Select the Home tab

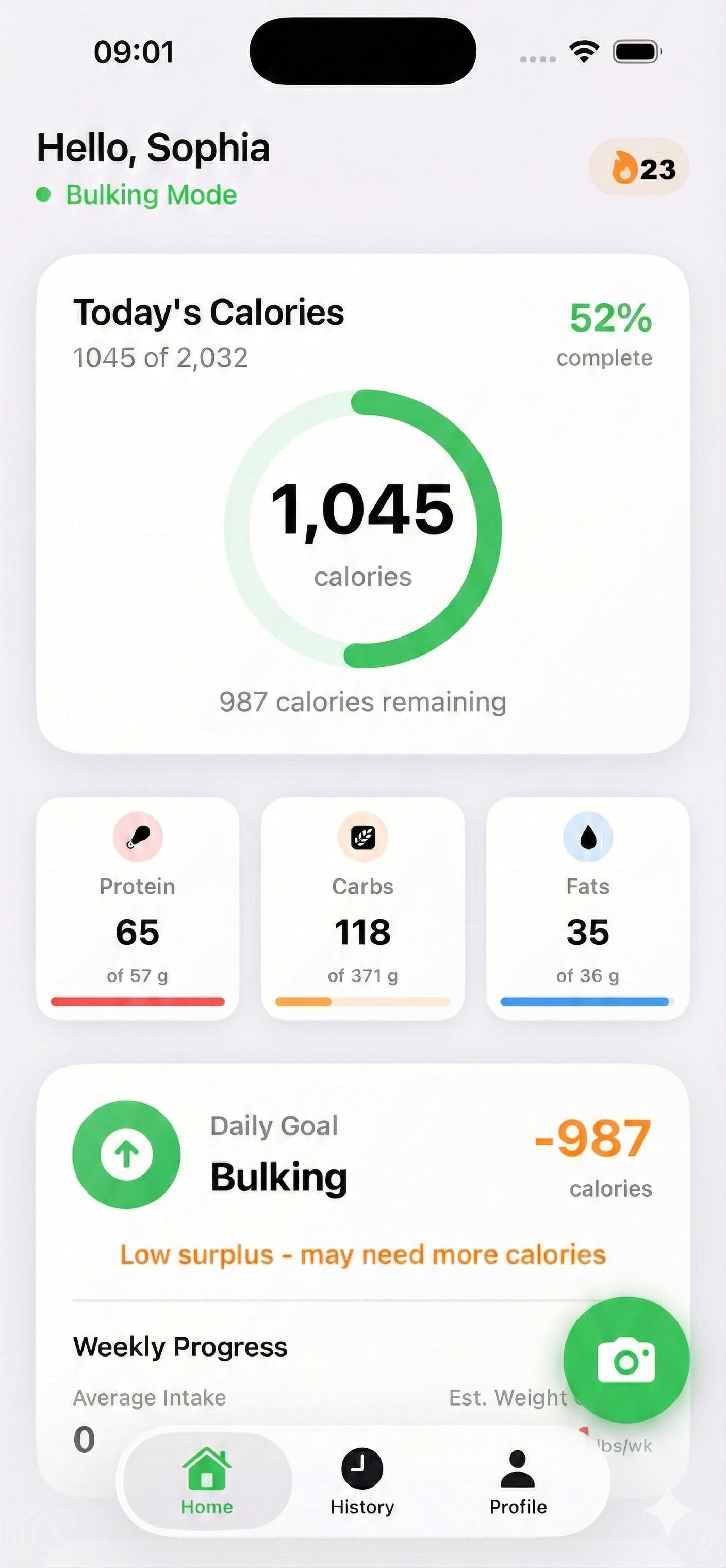(x=207, y=1481)
